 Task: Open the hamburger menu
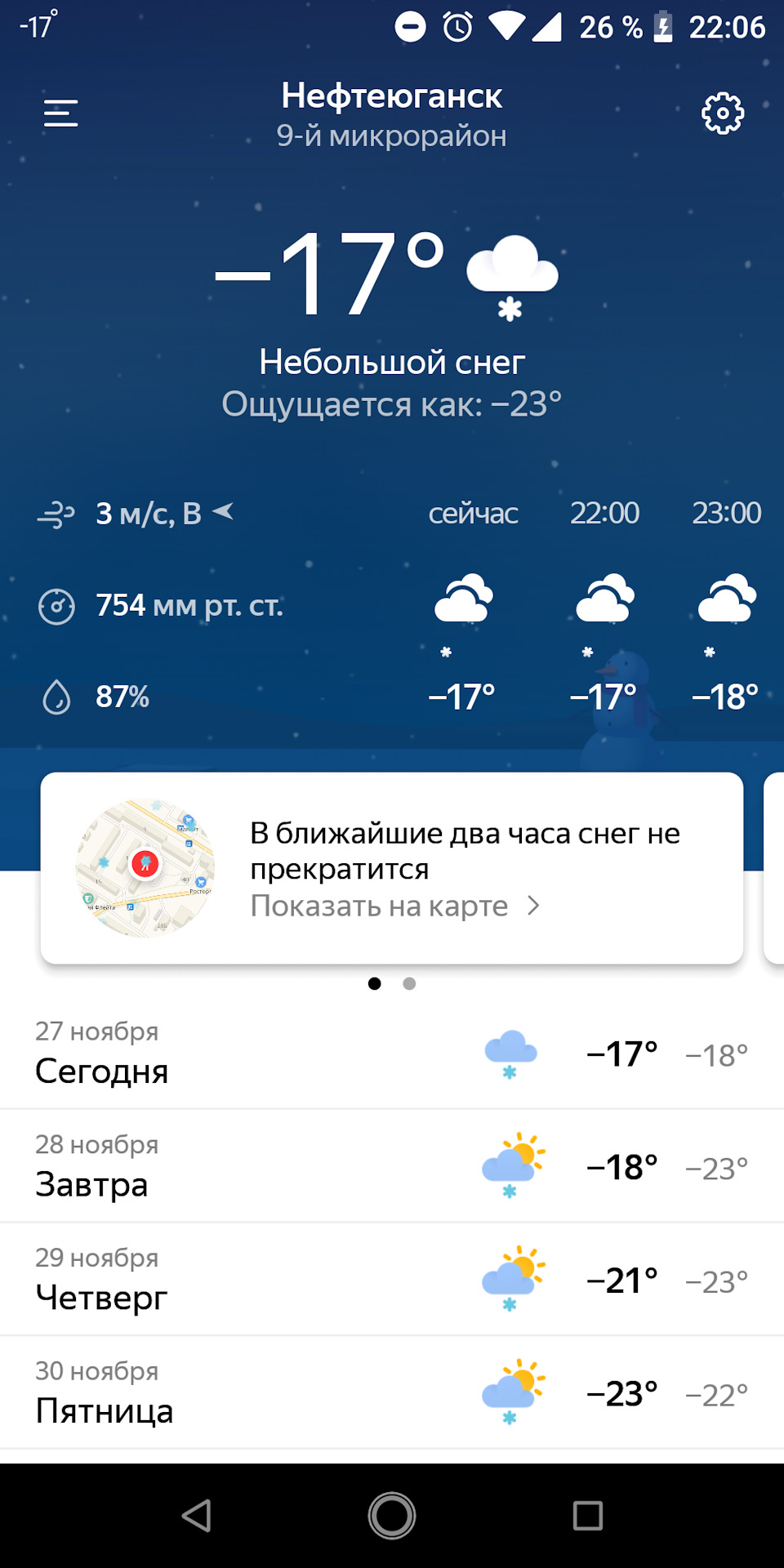[x=61, y=113]
